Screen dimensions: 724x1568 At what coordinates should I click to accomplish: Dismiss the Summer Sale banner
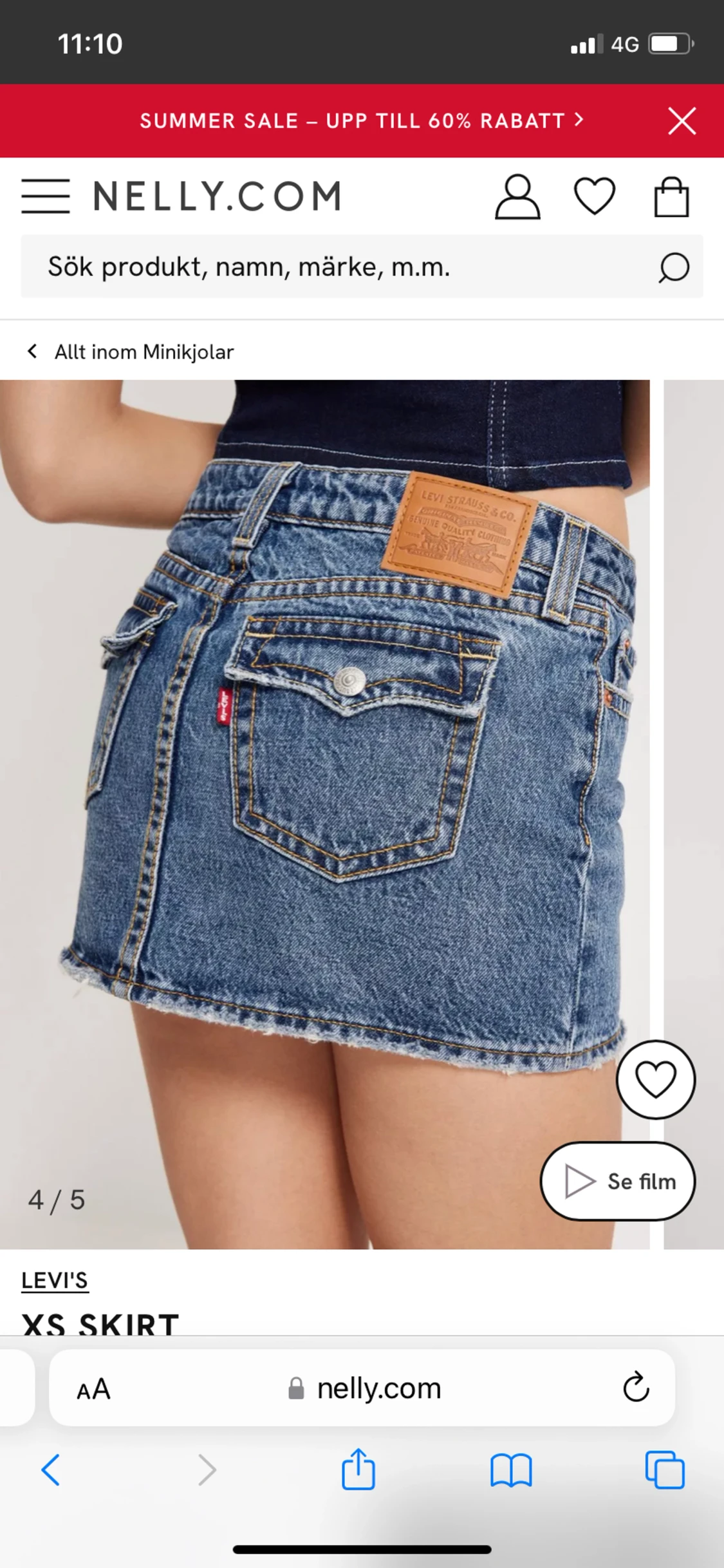pos(682,121)
